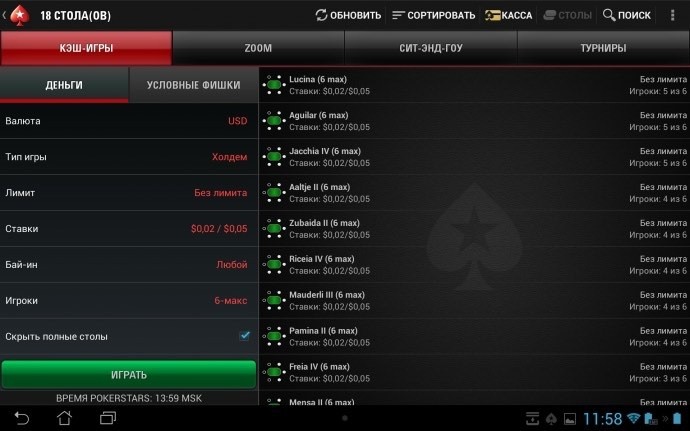Change the Ставки stakes filter
This screenshot has height=431, width=690.
pyautogui.click(x=128, y=229)
